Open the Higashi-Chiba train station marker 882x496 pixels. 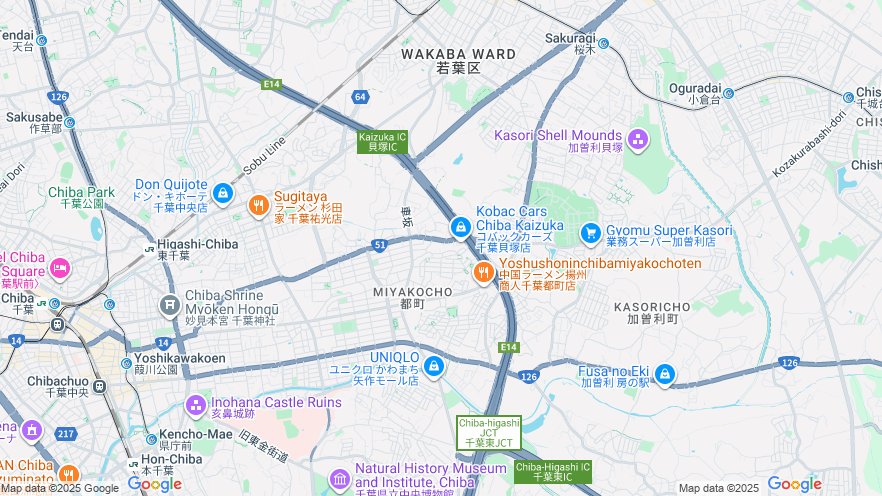tap(149, 248)
